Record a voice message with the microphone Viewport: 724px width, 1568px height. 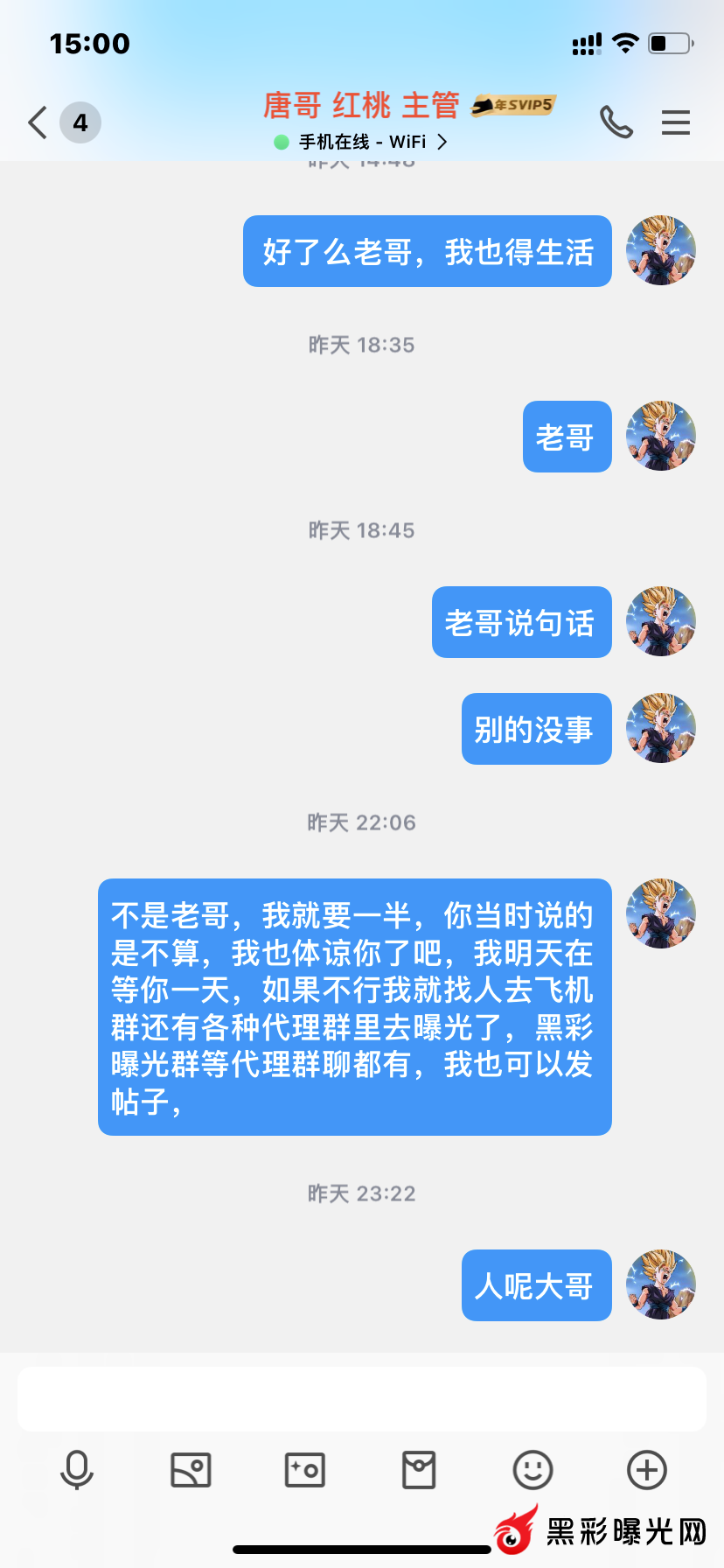pos(77,1470)
